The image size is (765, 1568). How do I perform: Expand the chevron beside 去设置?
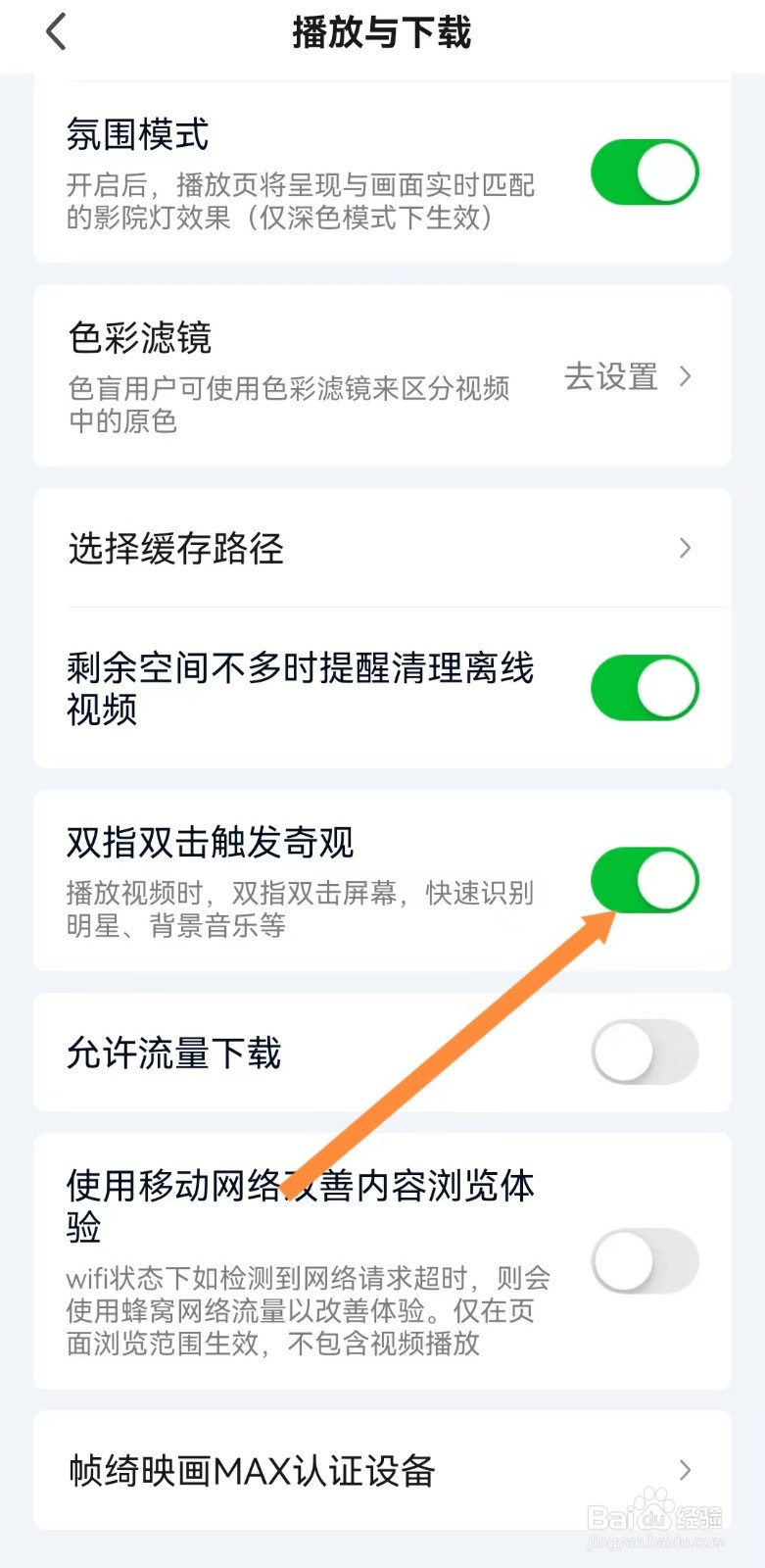click(685, 377)
